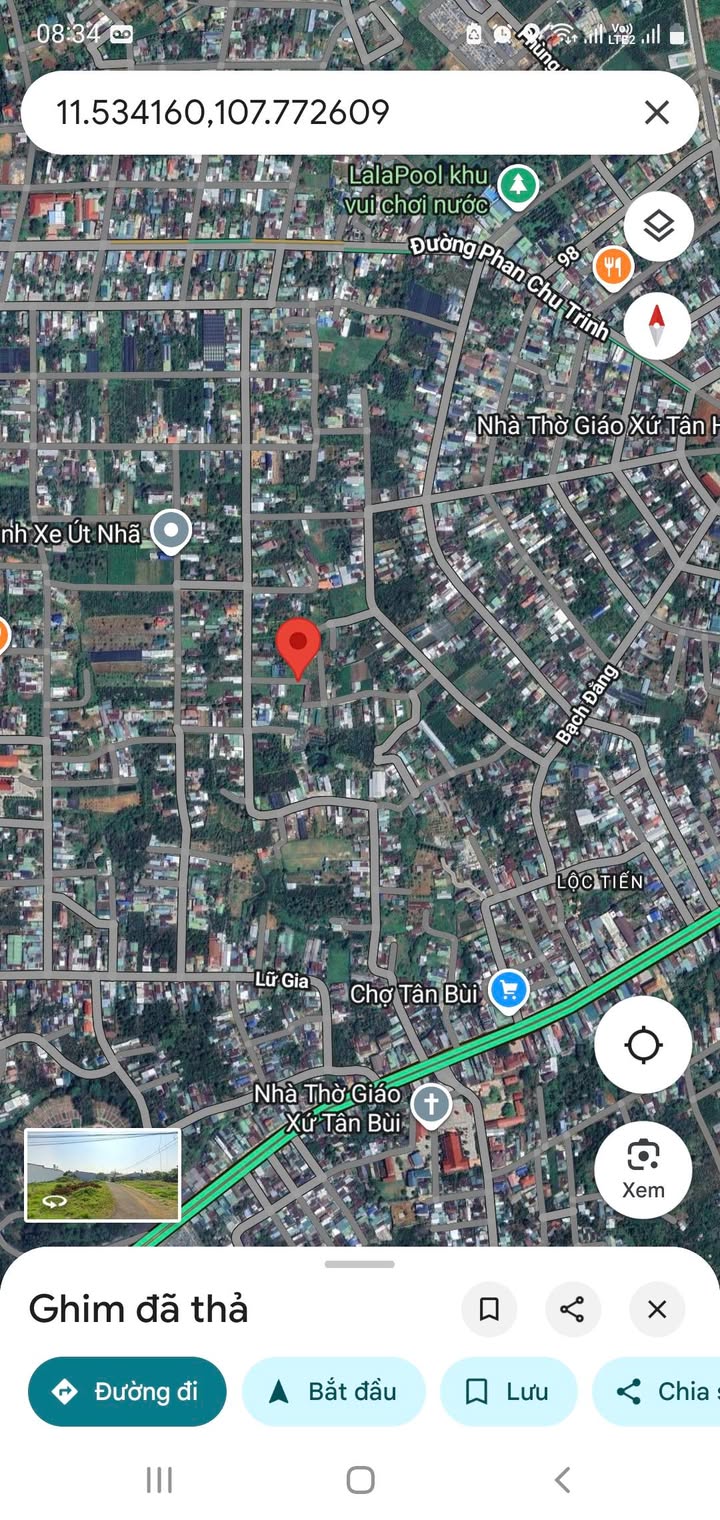Open the Xem live view camera button
The height and width of the screenshot is (1520, 720).
pyautogui.click(x=643, y=1169)
